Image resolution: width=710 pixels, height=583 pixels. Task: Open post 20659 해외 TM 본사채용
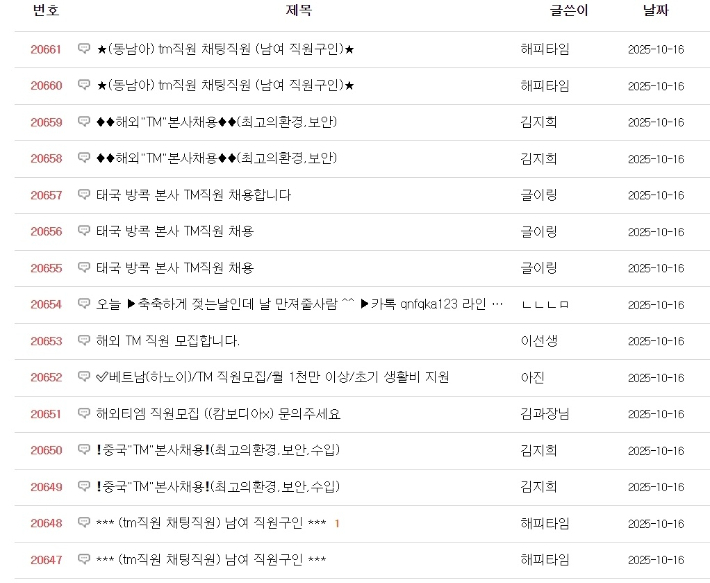click(216, 122)
